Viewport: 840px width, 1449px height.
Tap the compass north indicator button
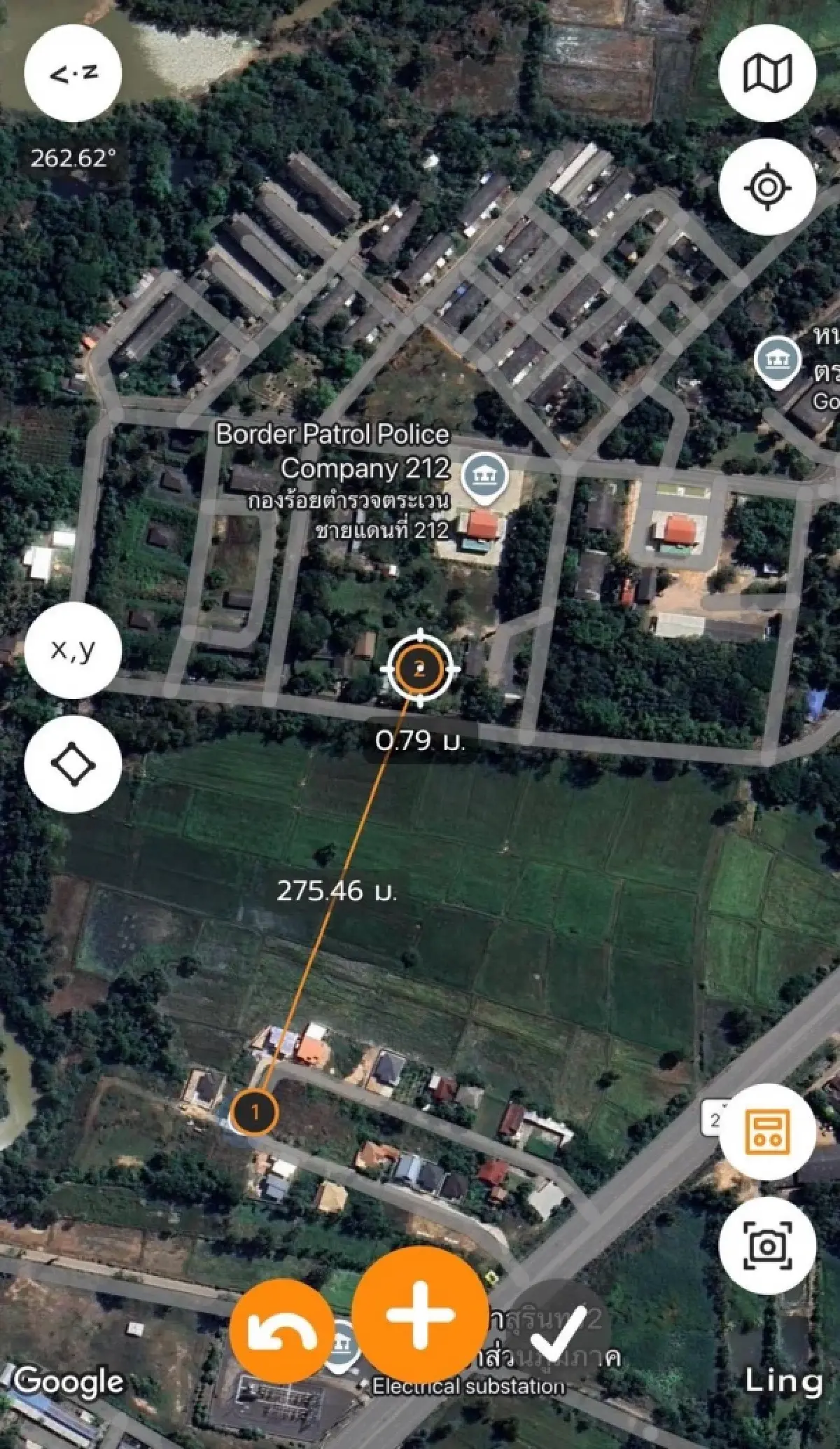[x=73, y=73]
